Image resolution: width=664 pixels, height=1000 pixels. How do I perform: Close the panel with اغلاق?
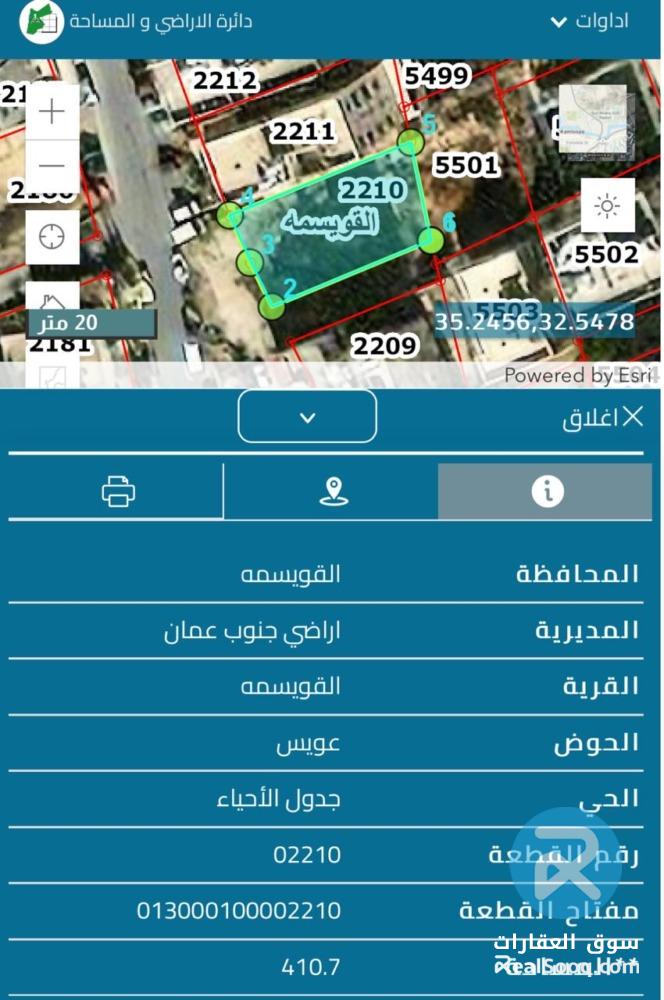(603, 417)
